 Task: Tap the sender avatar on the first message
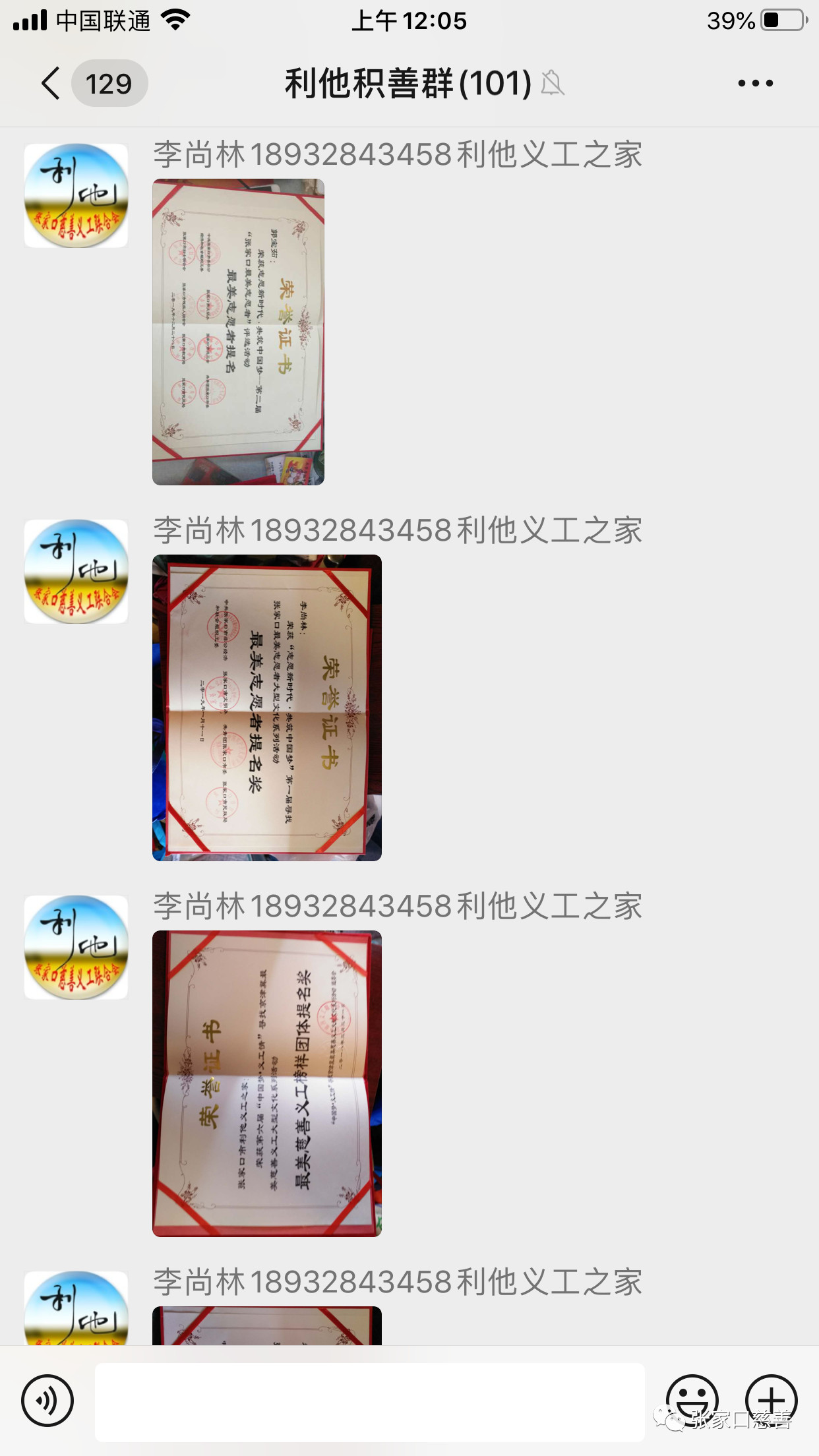[76, 196]
